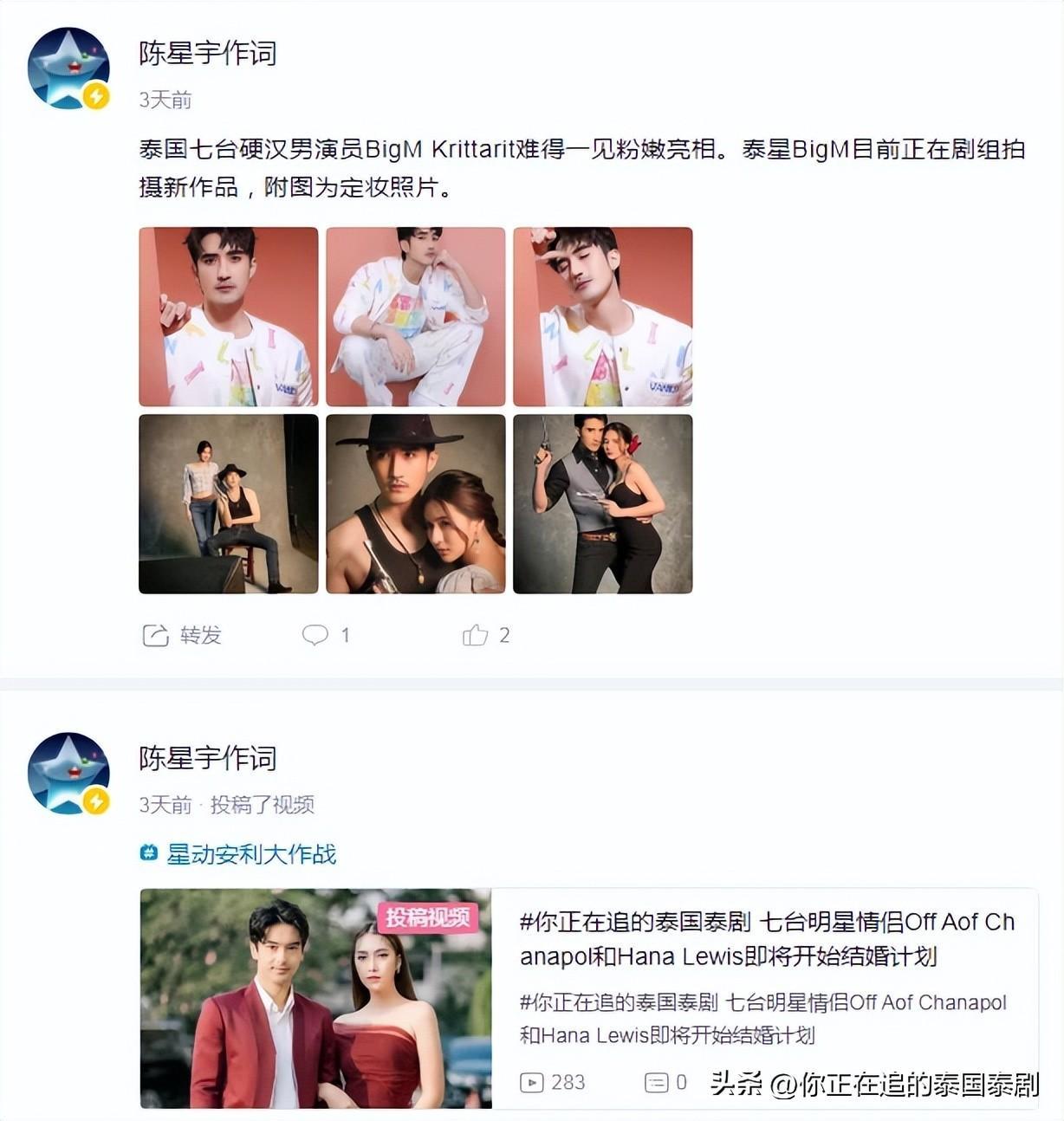View wide studio shot of seated man and standing woman
1064x1121 pixels.
click(228, 503)
